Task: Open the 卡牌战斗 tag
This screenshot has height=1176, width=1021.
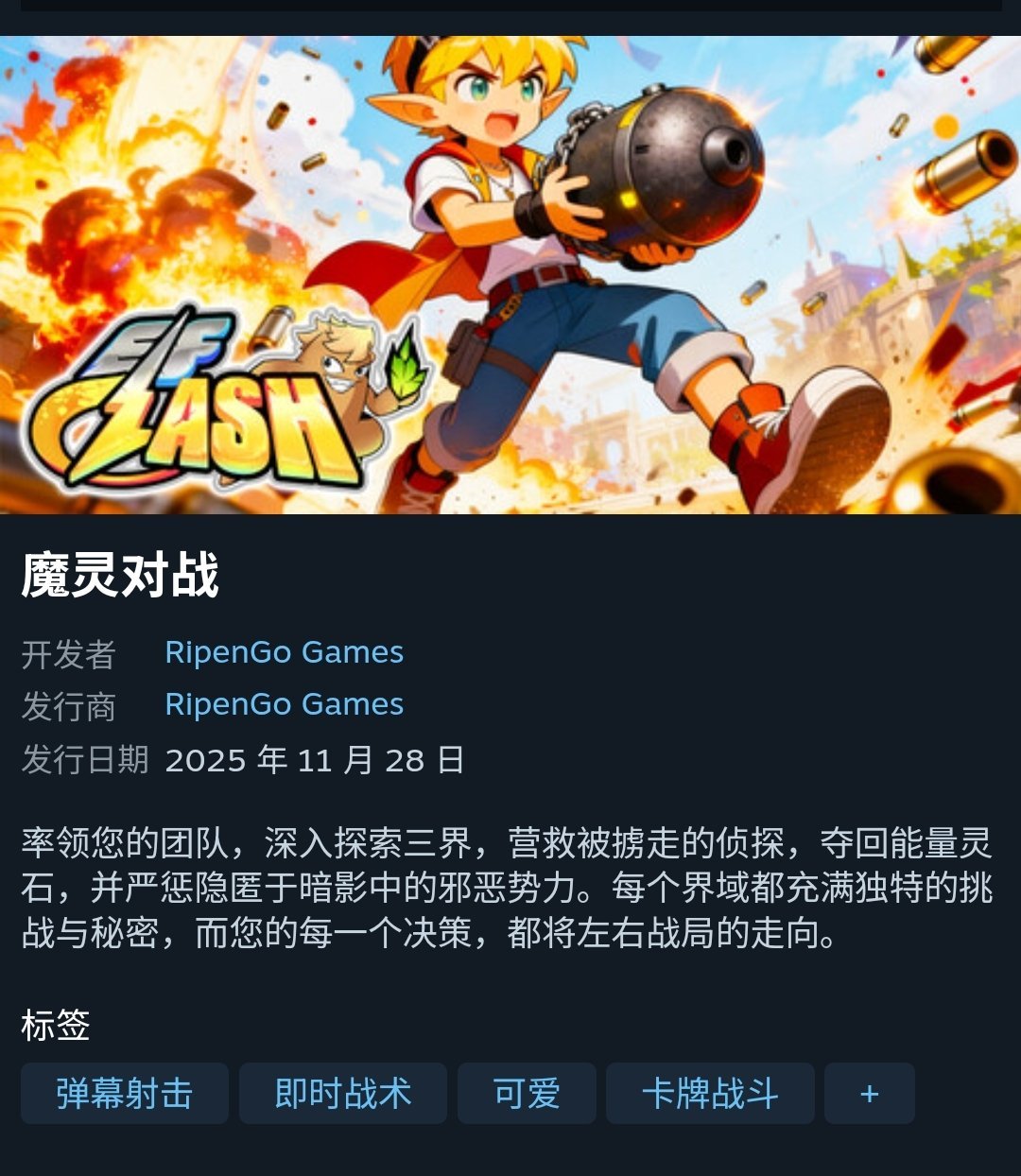Action: pyautogui.click(x=709, y=1094)
